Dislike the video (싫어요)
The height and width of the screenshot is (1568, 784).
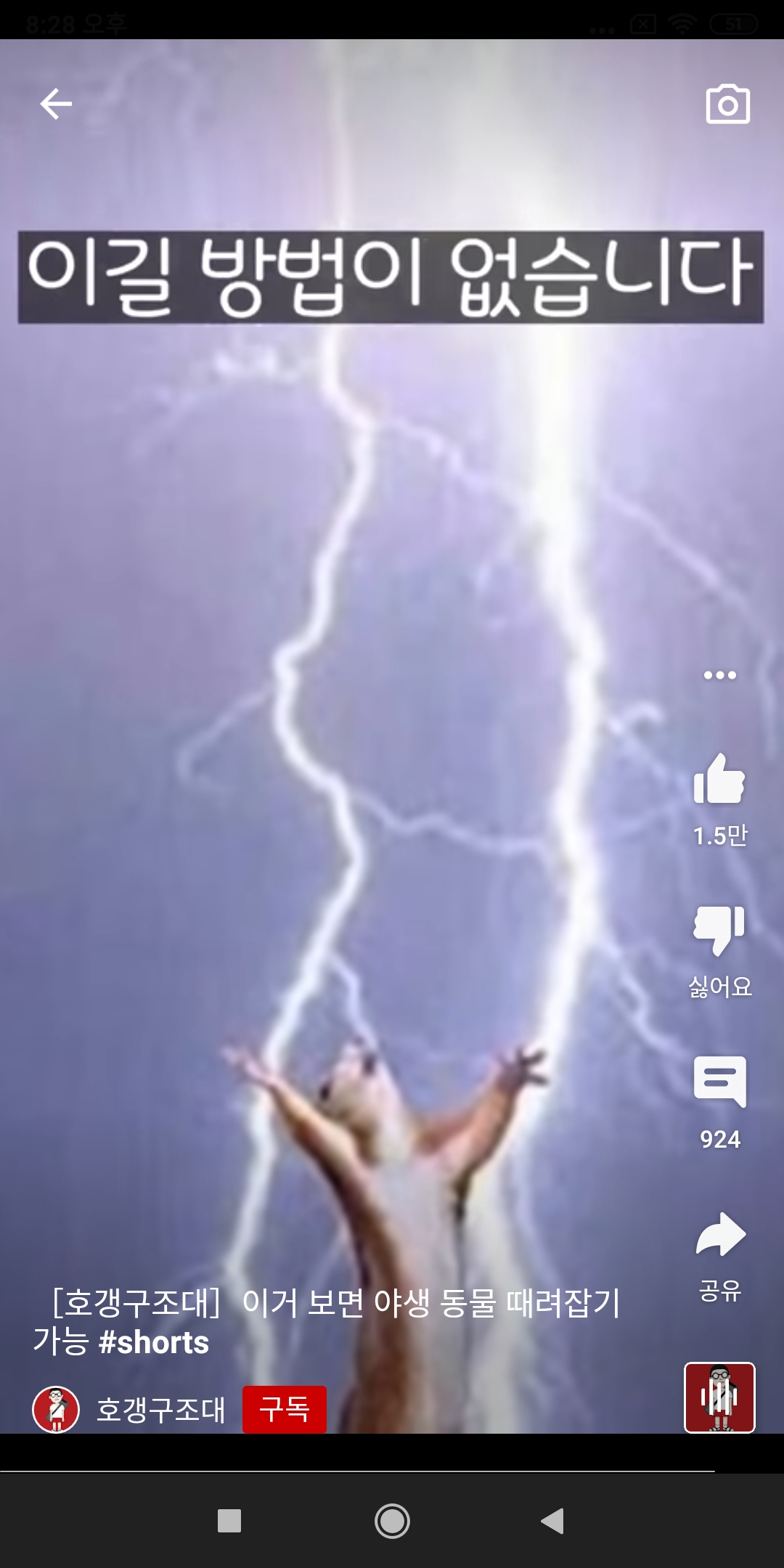coord(719,930)
